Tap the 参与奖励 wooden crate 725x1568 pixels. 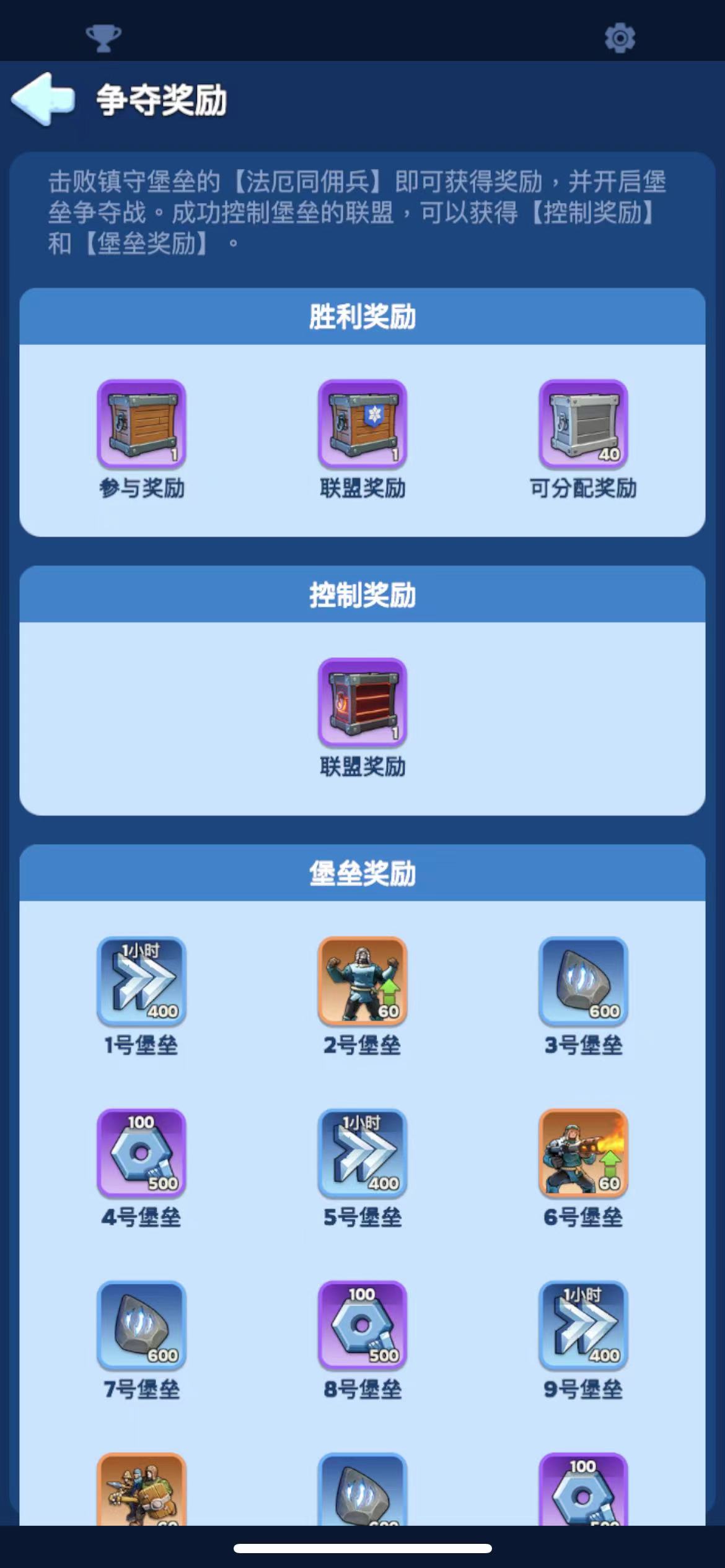point(141,424)
